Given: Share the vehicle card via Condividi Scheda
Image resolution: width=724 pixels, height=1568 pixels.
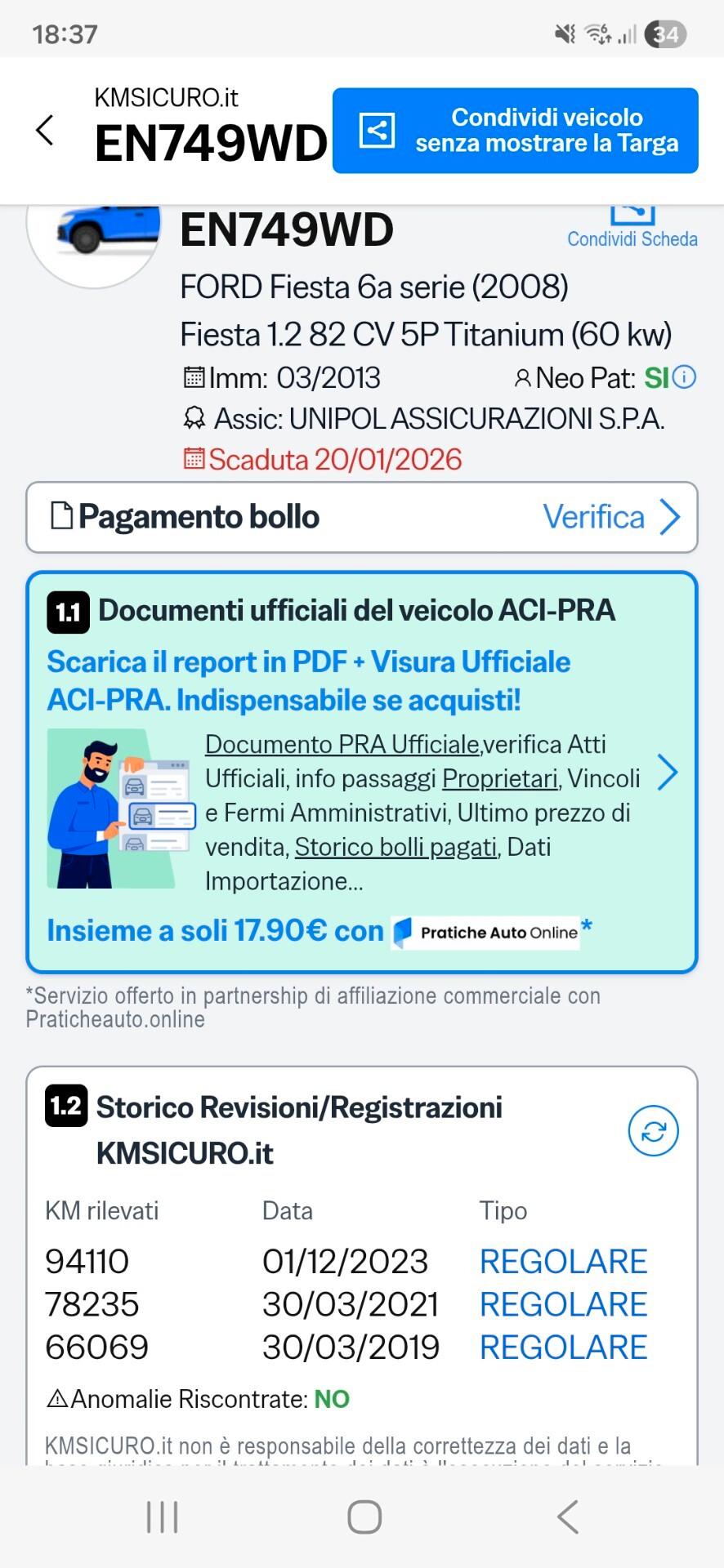Looking at the screenshot, I should [x=632, y=228].
